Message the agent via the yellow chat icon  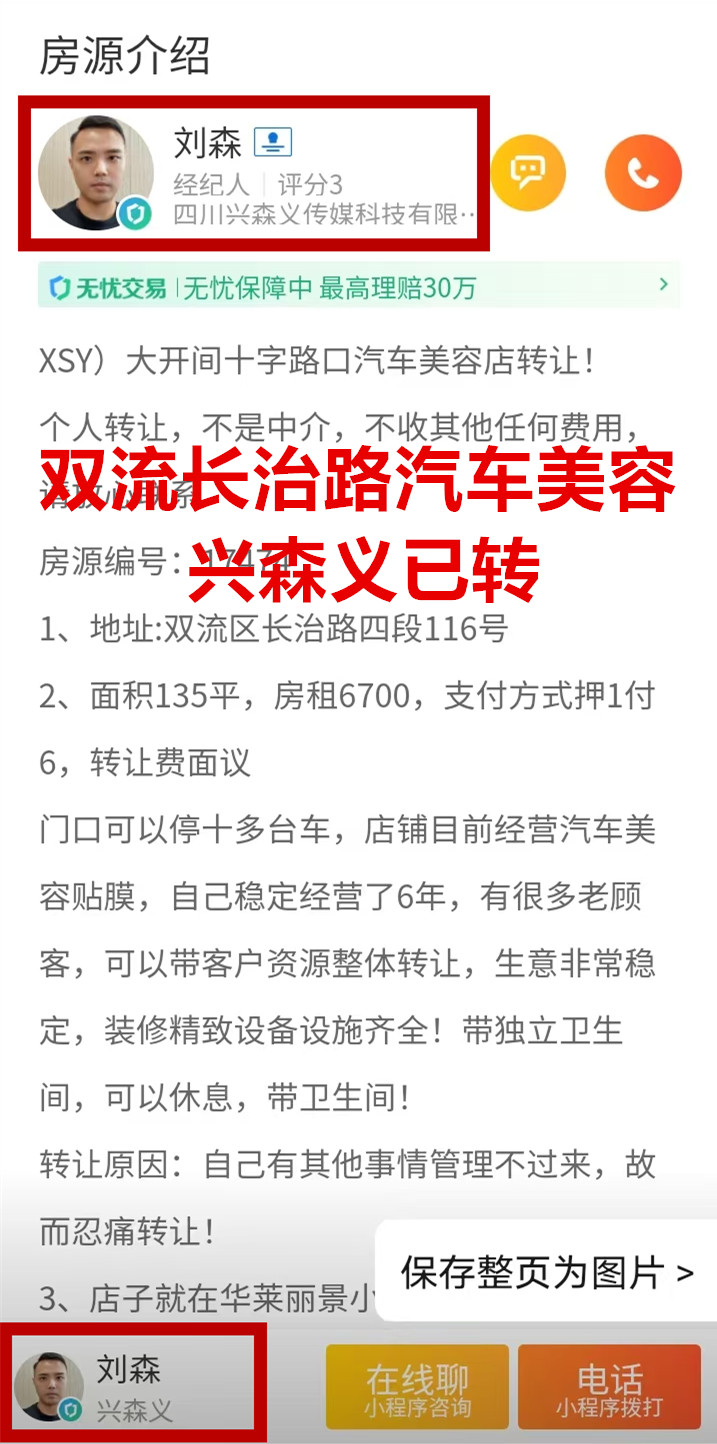point(528,173)
